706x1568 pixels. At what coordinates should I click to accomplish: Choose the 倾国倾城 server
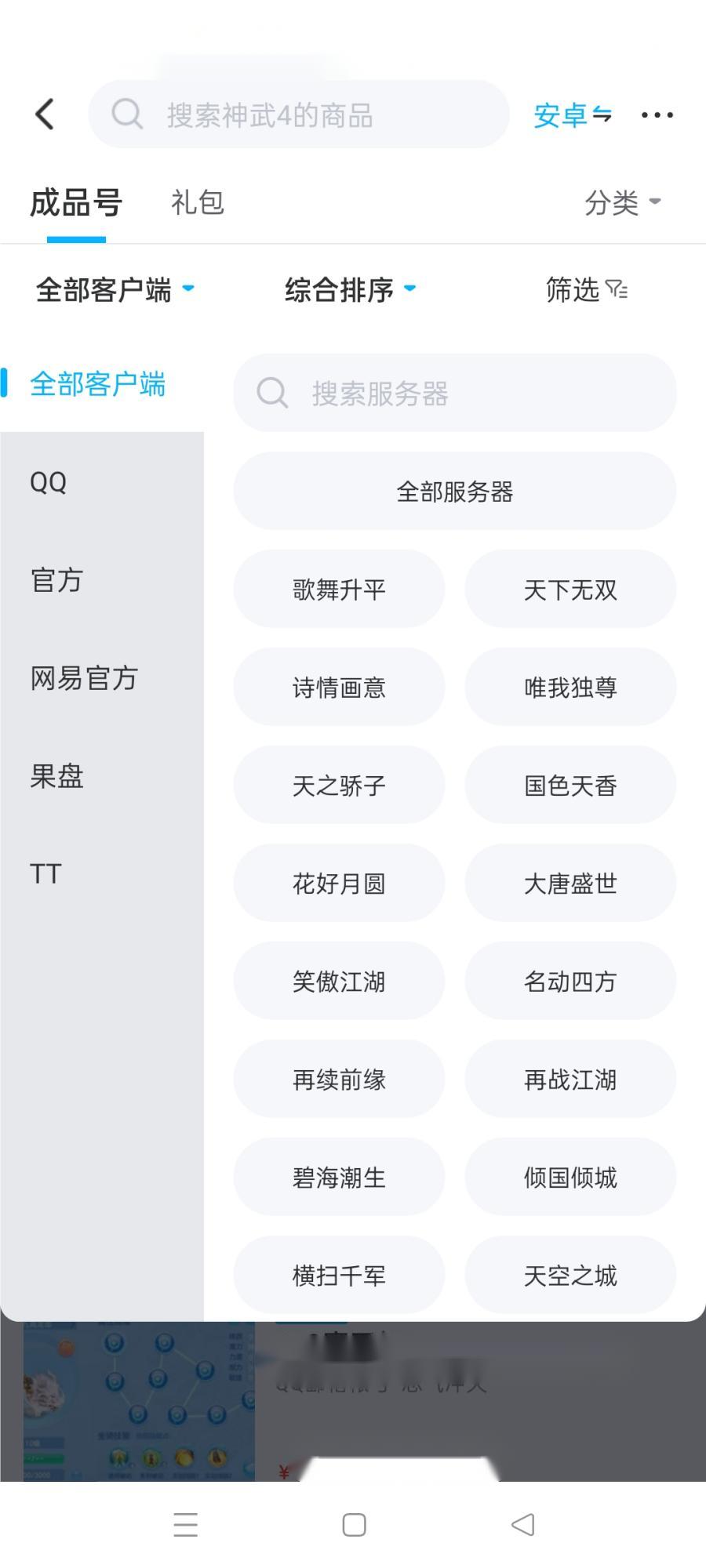point(570,1178)
